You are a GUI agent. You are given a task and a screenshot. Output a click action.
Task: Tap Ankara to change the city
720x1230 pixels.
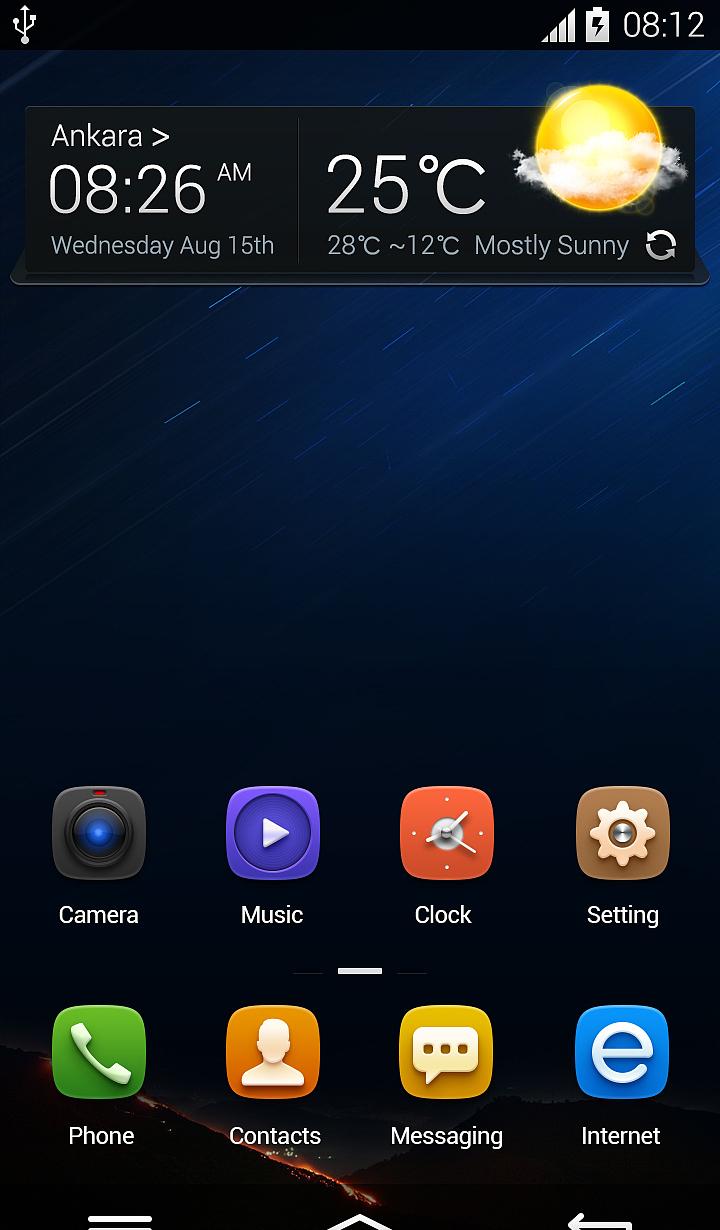pyautogui.click(x=110, y=136)
